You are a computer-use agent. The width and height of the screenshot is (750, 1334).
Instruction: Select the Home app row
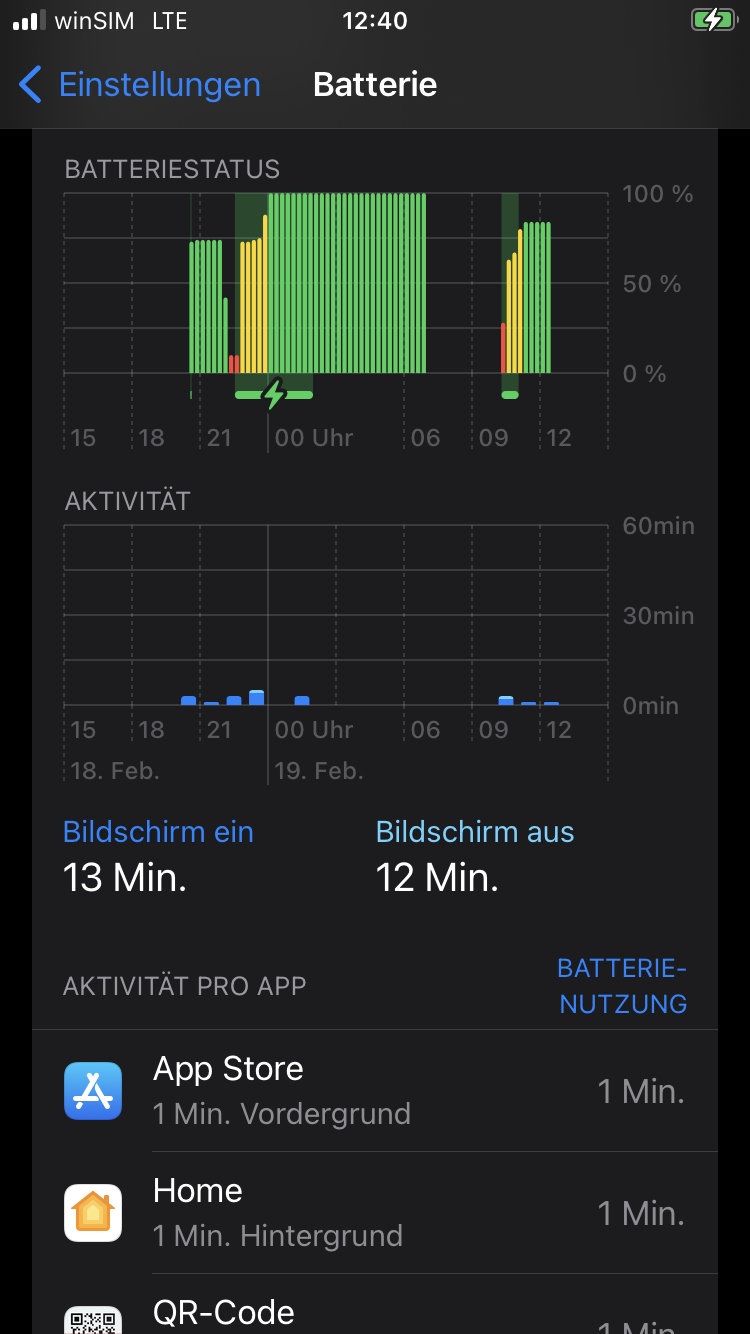pos(375,1213)
